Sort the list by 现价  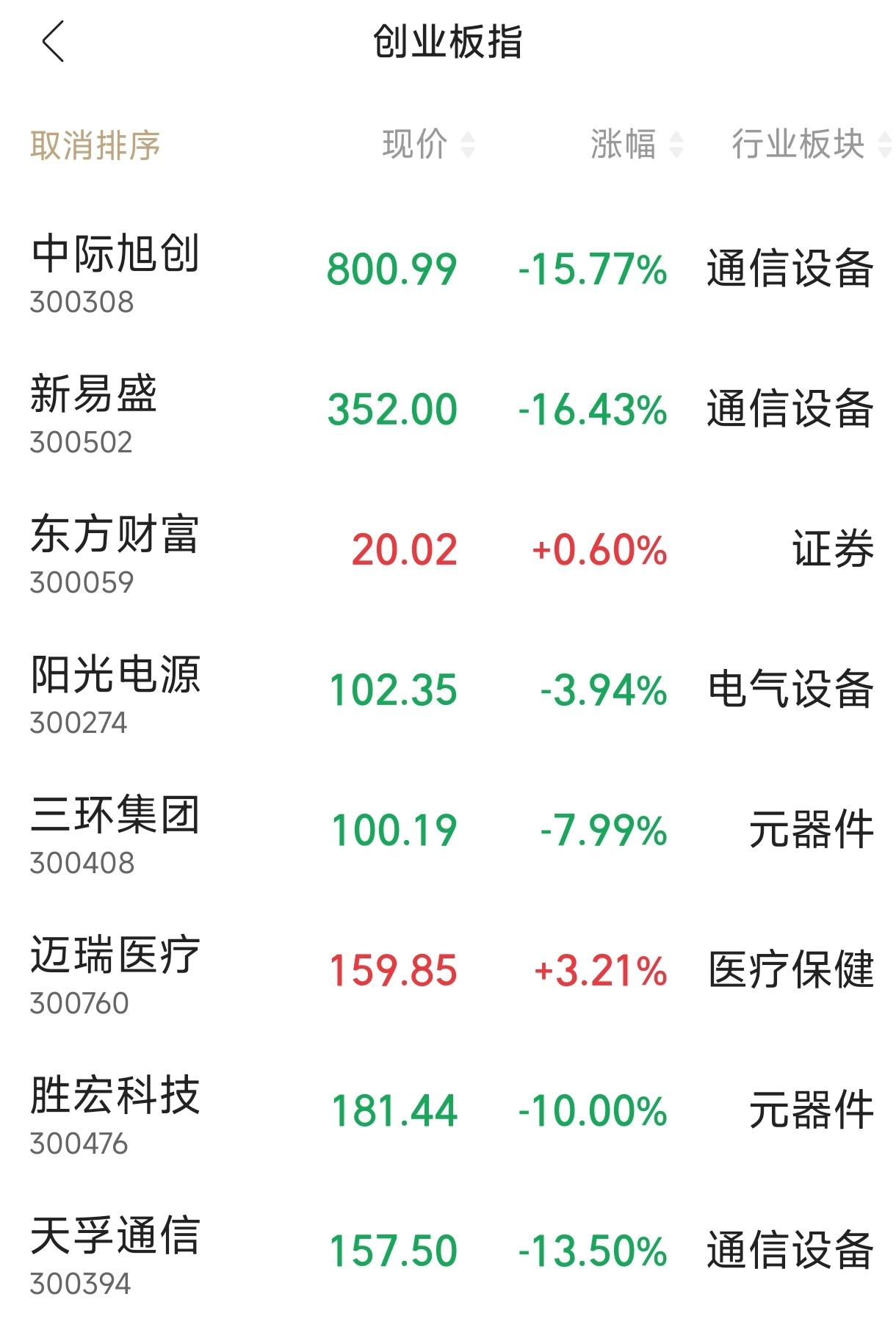click(x=428, y=144)
